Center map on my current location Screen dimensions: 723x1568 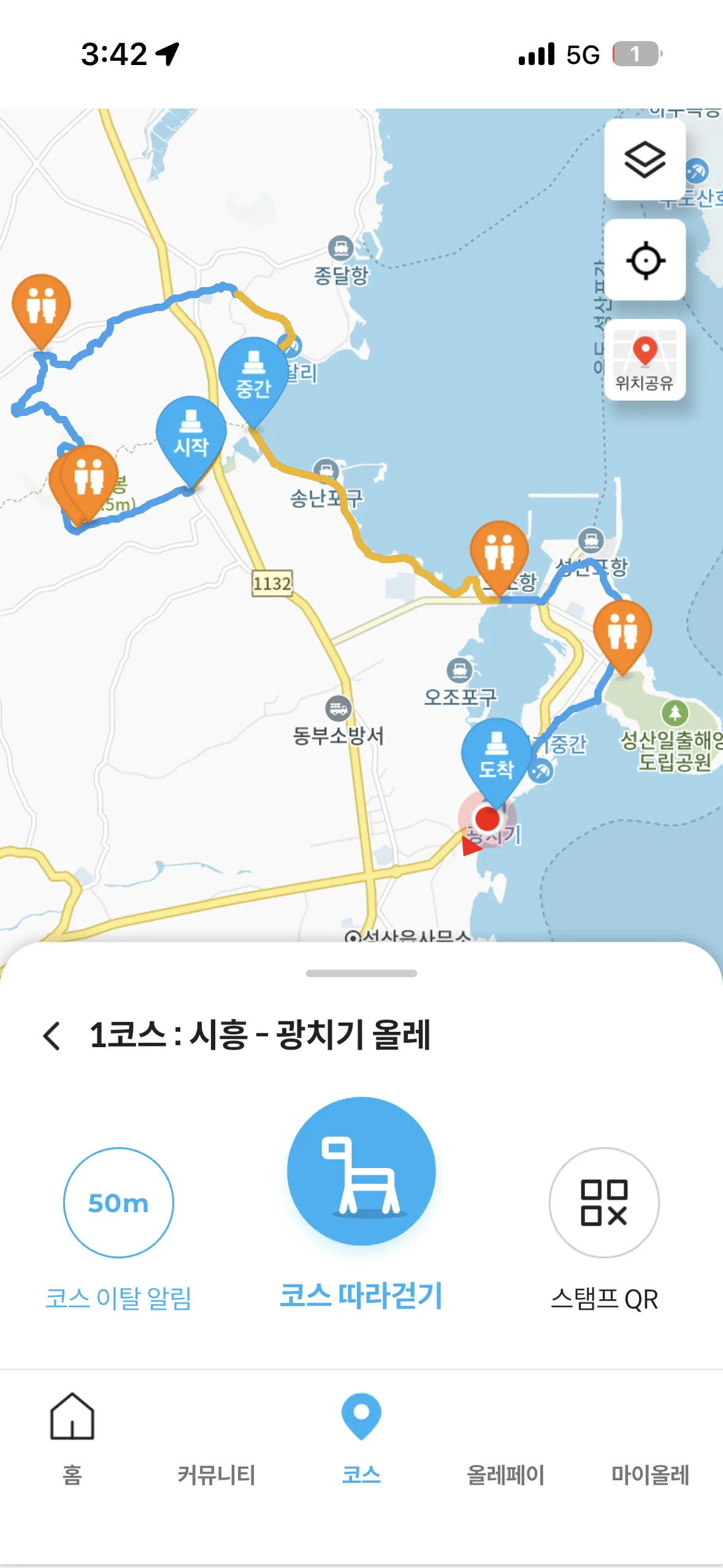[x=645, y=260]
